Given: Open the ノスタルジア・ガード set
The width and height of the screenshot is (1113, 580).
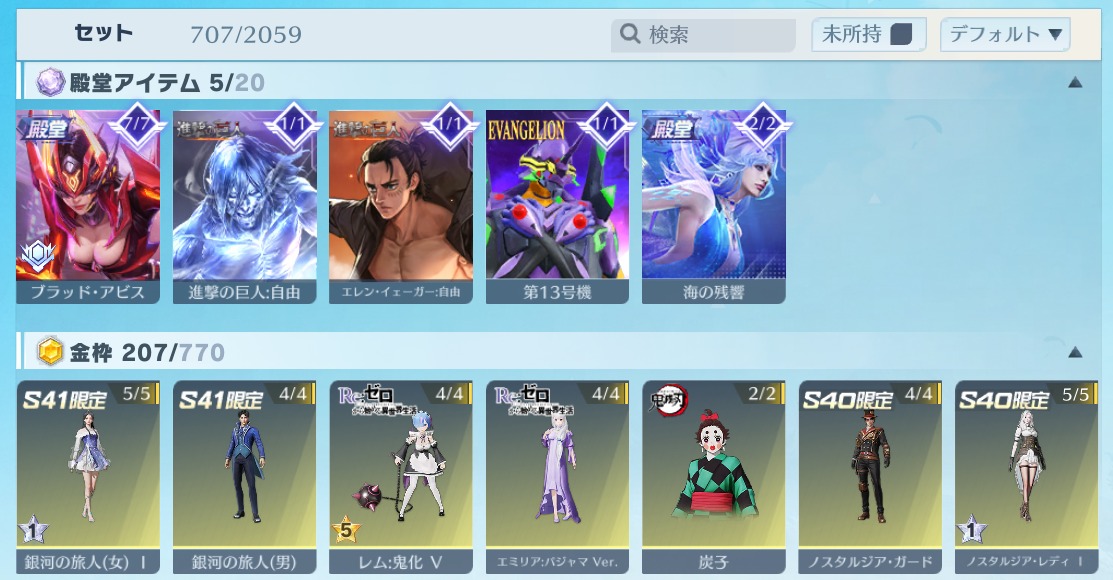Looking at the screenshot, I should 870,475.
